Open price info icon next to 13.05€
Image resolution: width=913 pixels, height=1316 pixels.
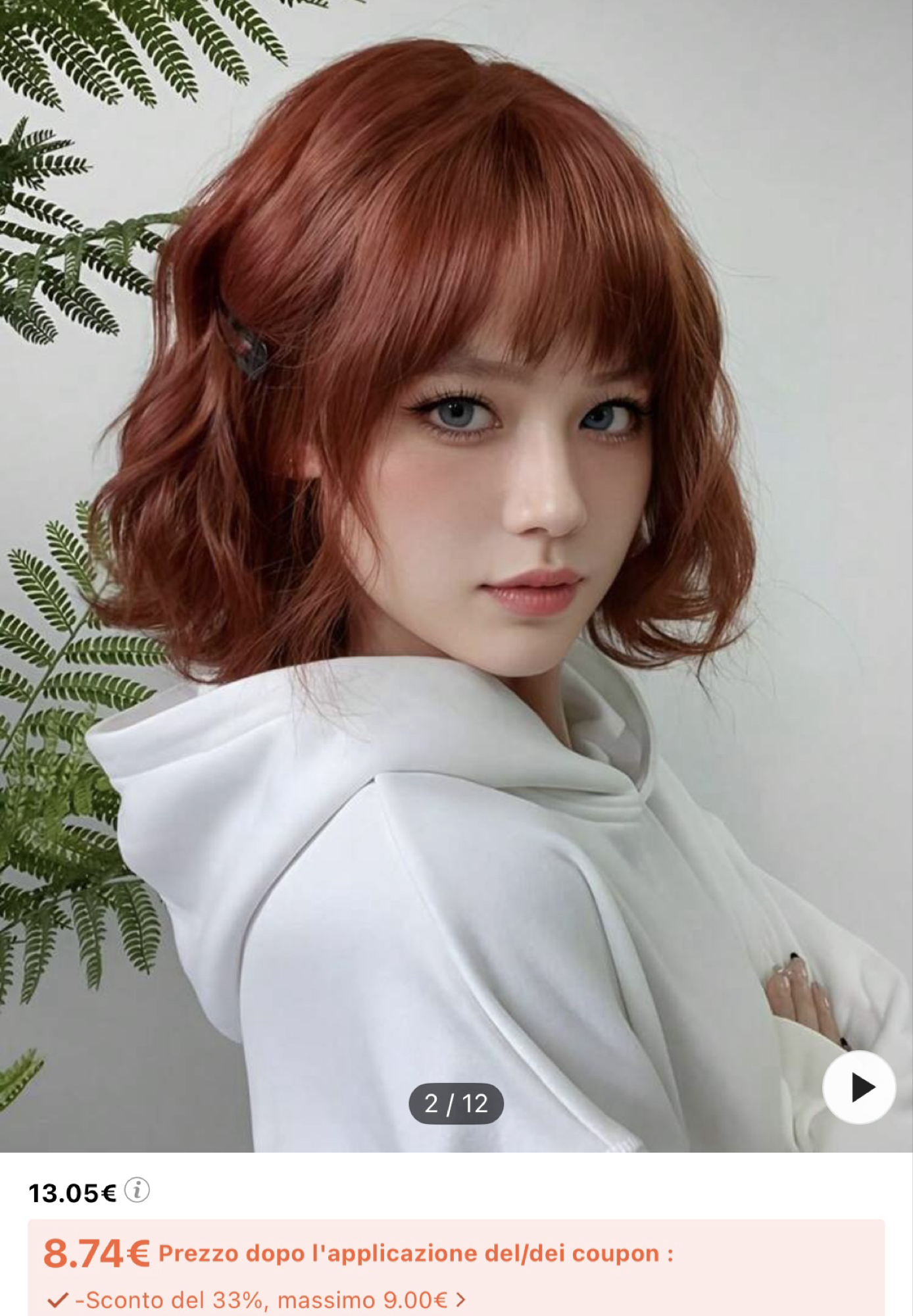pos(137,1190)
